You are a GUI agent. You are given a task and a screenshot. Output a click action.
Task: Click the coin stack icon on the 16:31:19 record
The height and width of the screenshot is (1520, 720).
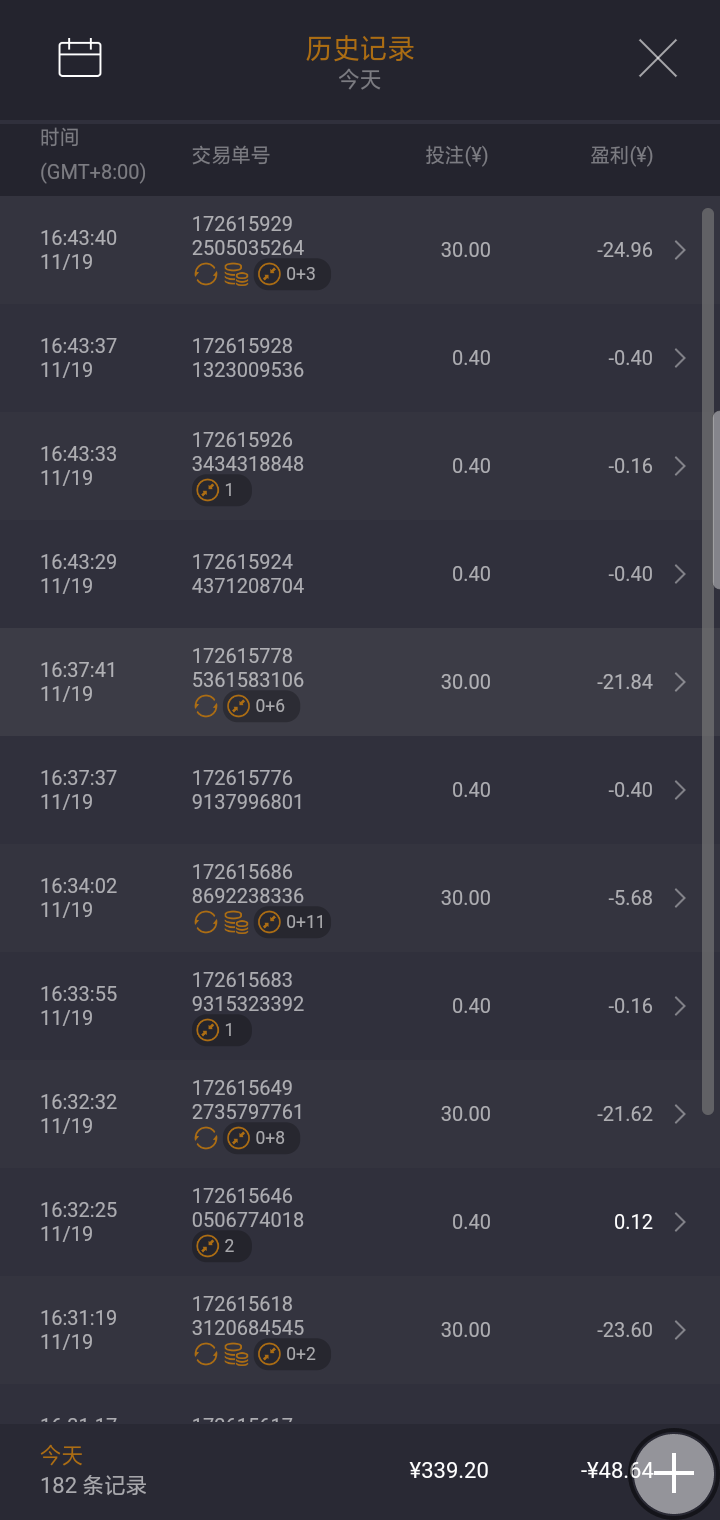(235, 1354)
